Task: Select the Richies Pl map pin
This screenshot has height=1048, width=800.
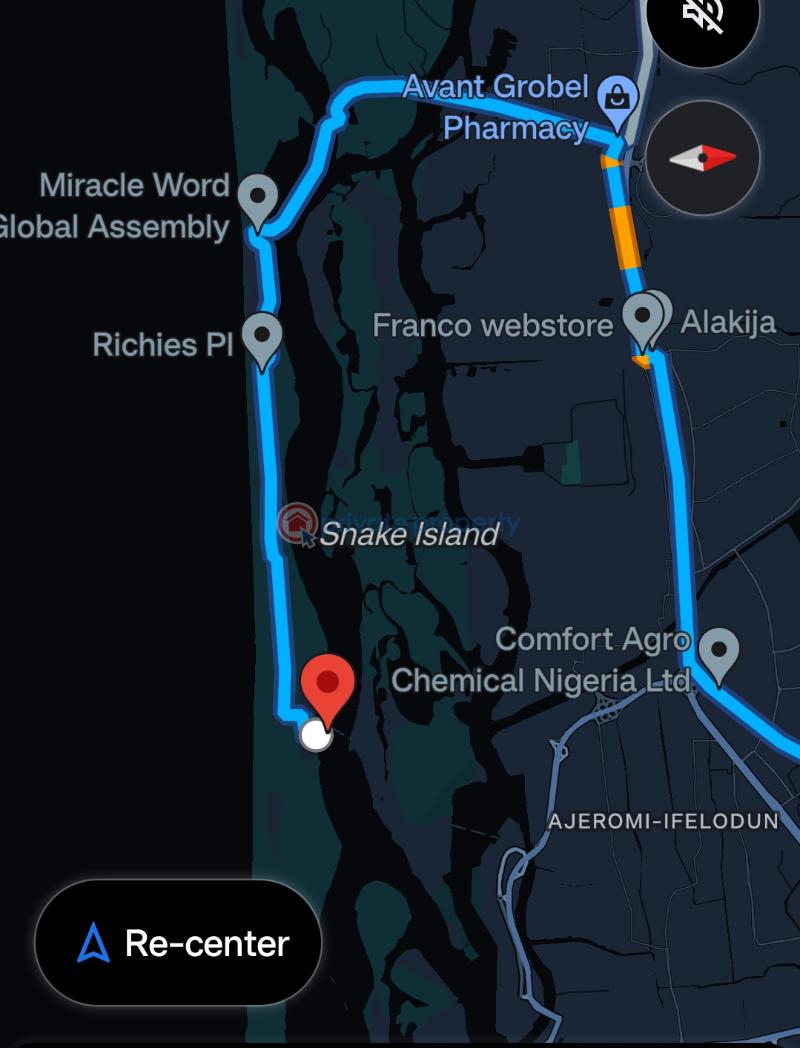Action: point(262,338)
